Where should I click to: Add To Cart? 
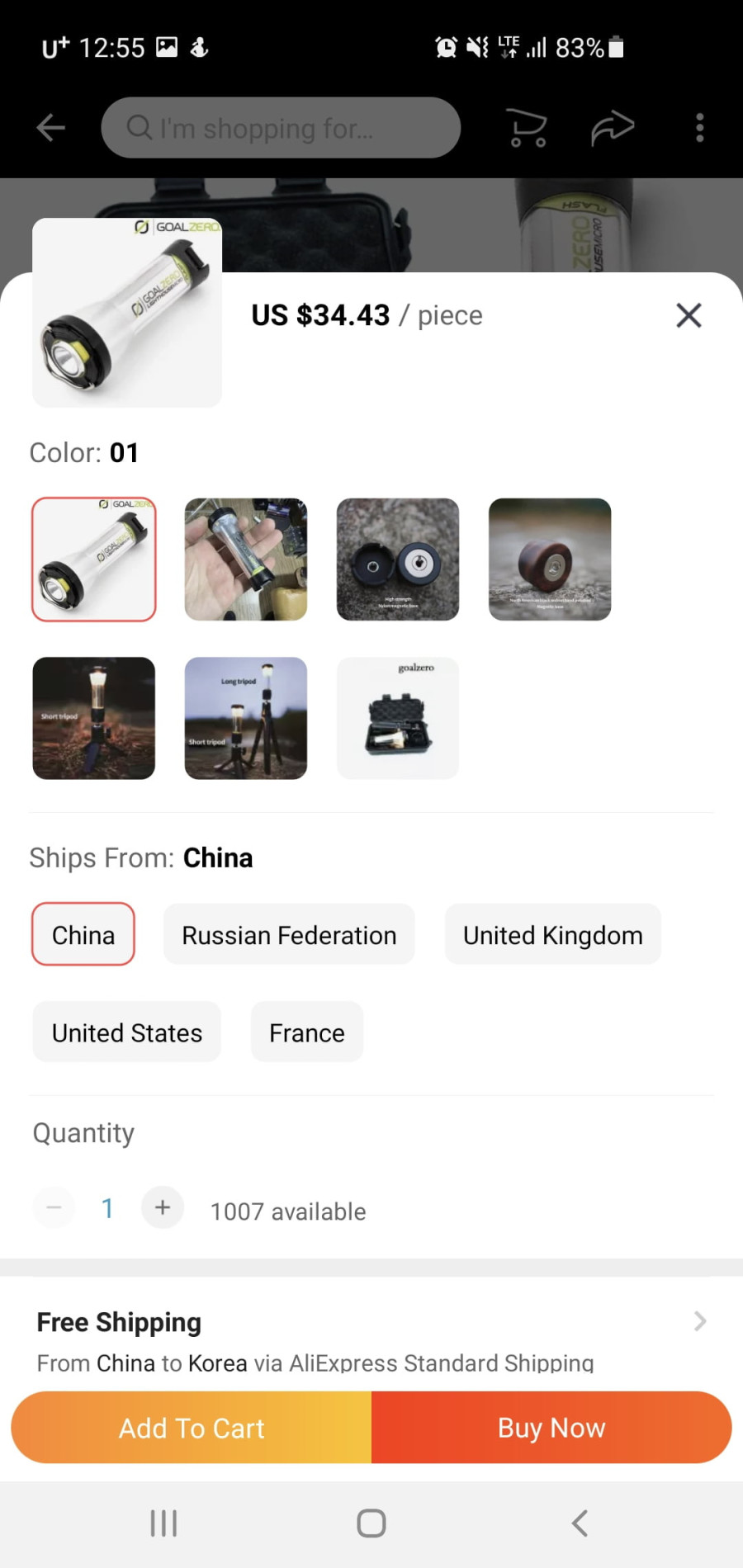(192, 1428)
